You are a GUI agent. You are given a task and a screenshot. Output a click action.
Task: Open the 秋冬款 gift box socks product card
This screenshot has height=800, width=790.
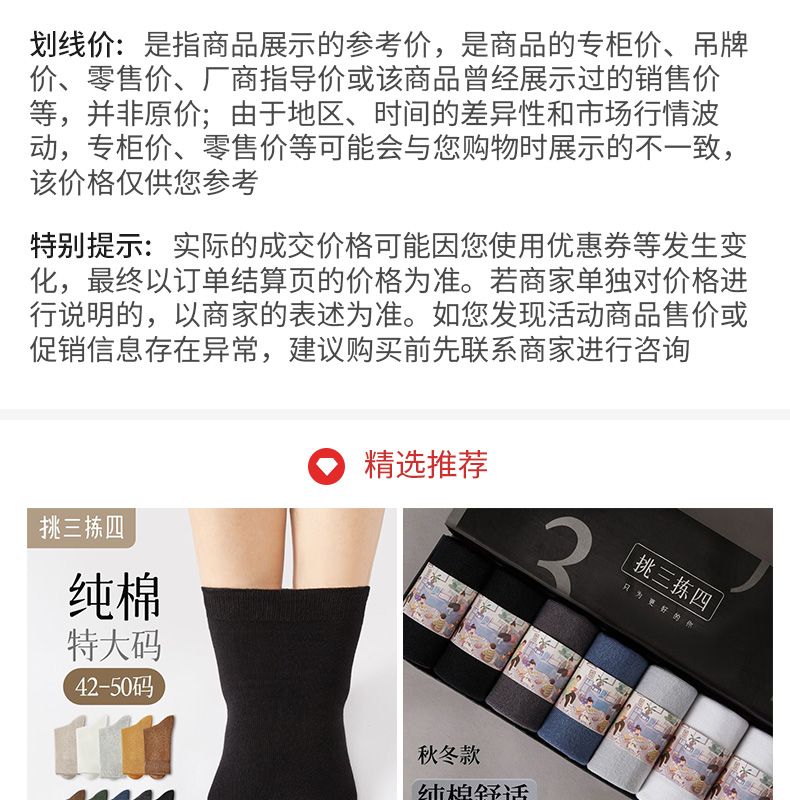pos(588,654)
